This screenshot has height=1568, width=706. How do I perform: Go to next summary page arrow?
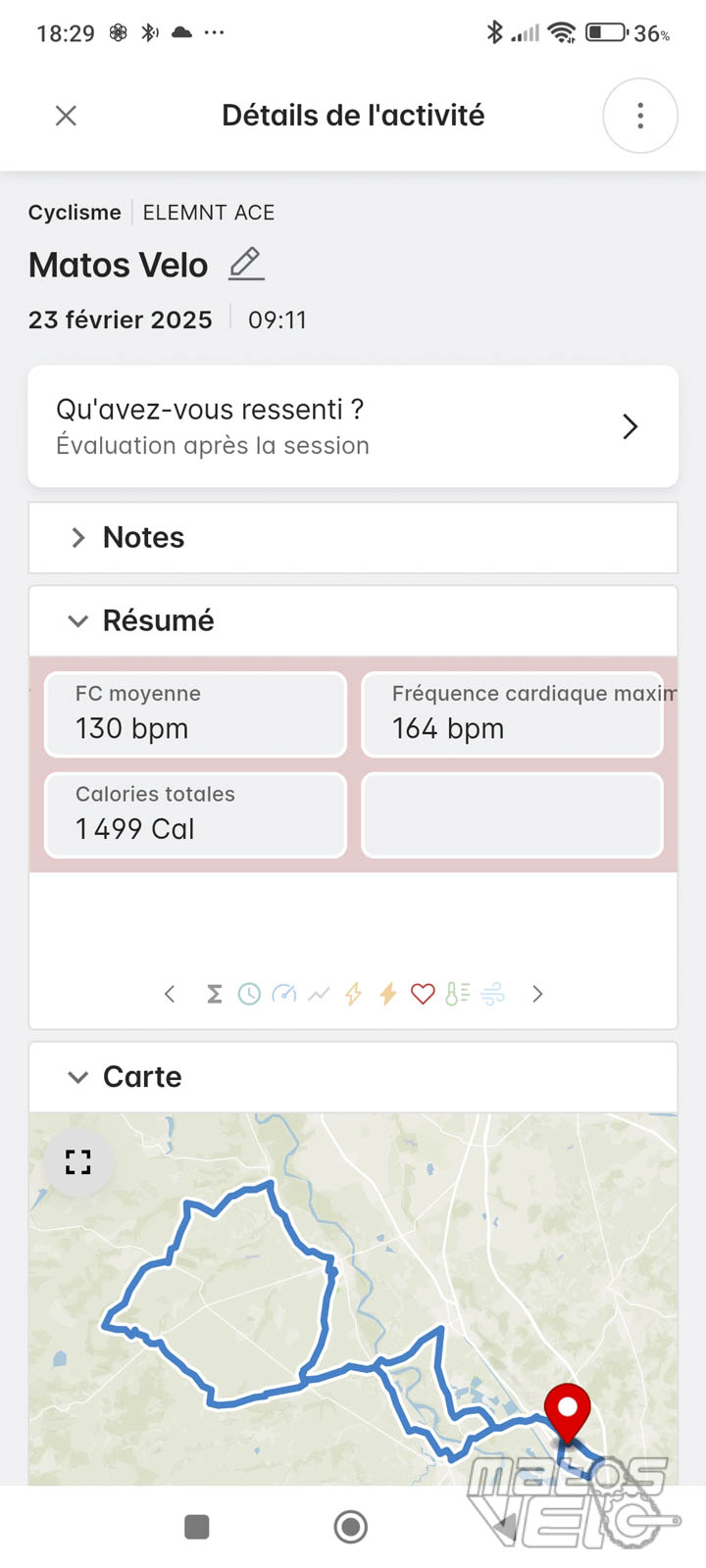coord(537,994)
